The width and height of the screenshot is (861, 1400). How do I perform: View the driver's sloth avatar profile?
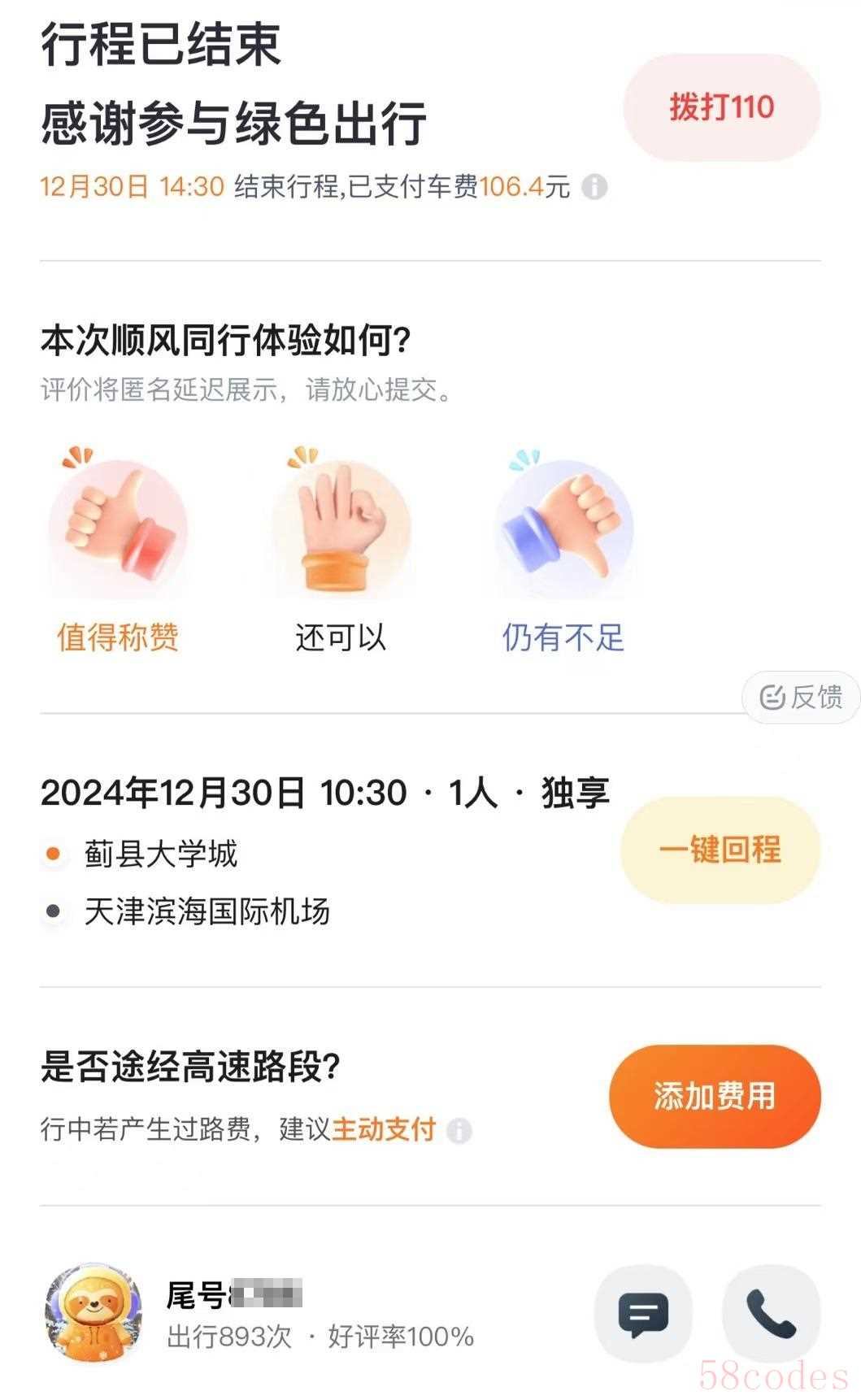(x=93, y=1312)
